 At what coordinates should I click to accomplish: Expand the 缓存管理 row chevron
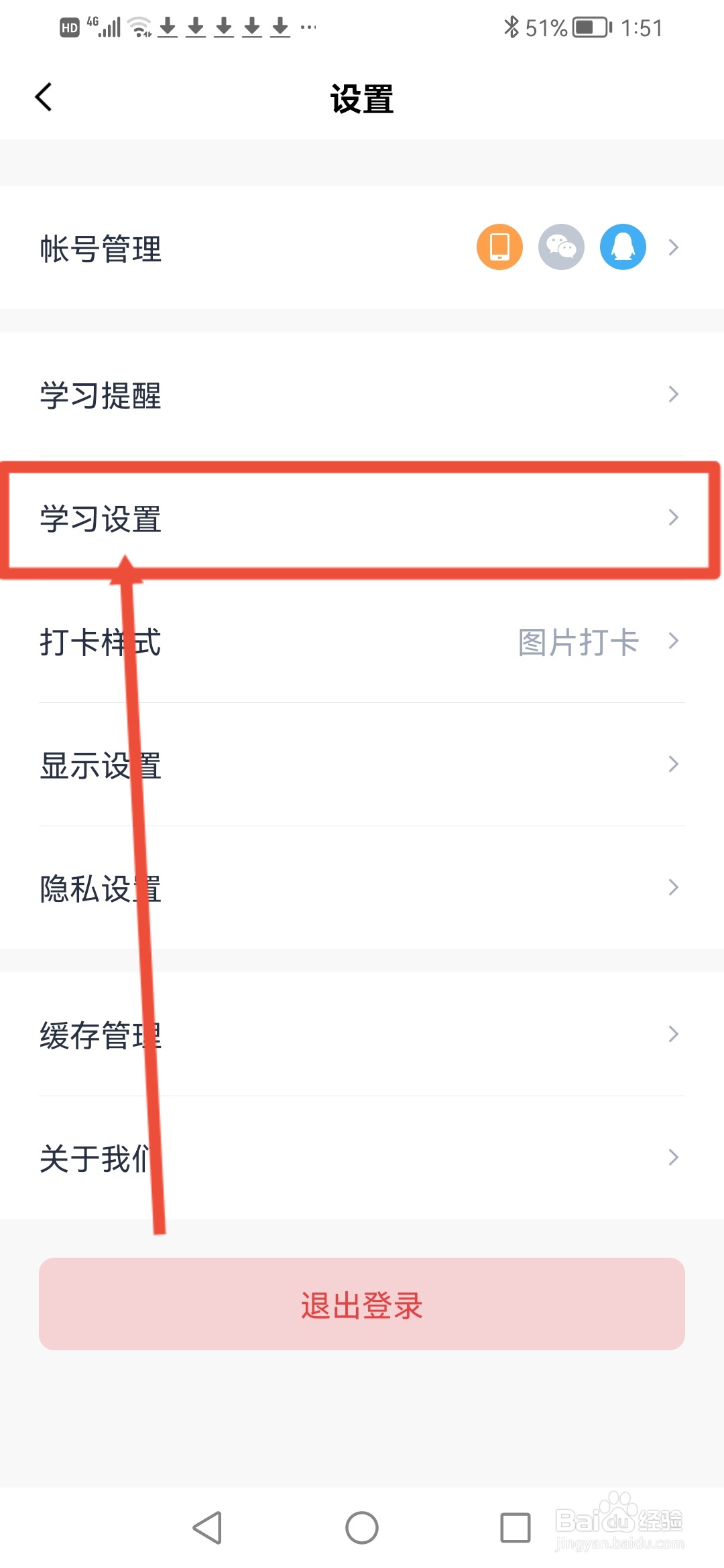point(673,1035)
